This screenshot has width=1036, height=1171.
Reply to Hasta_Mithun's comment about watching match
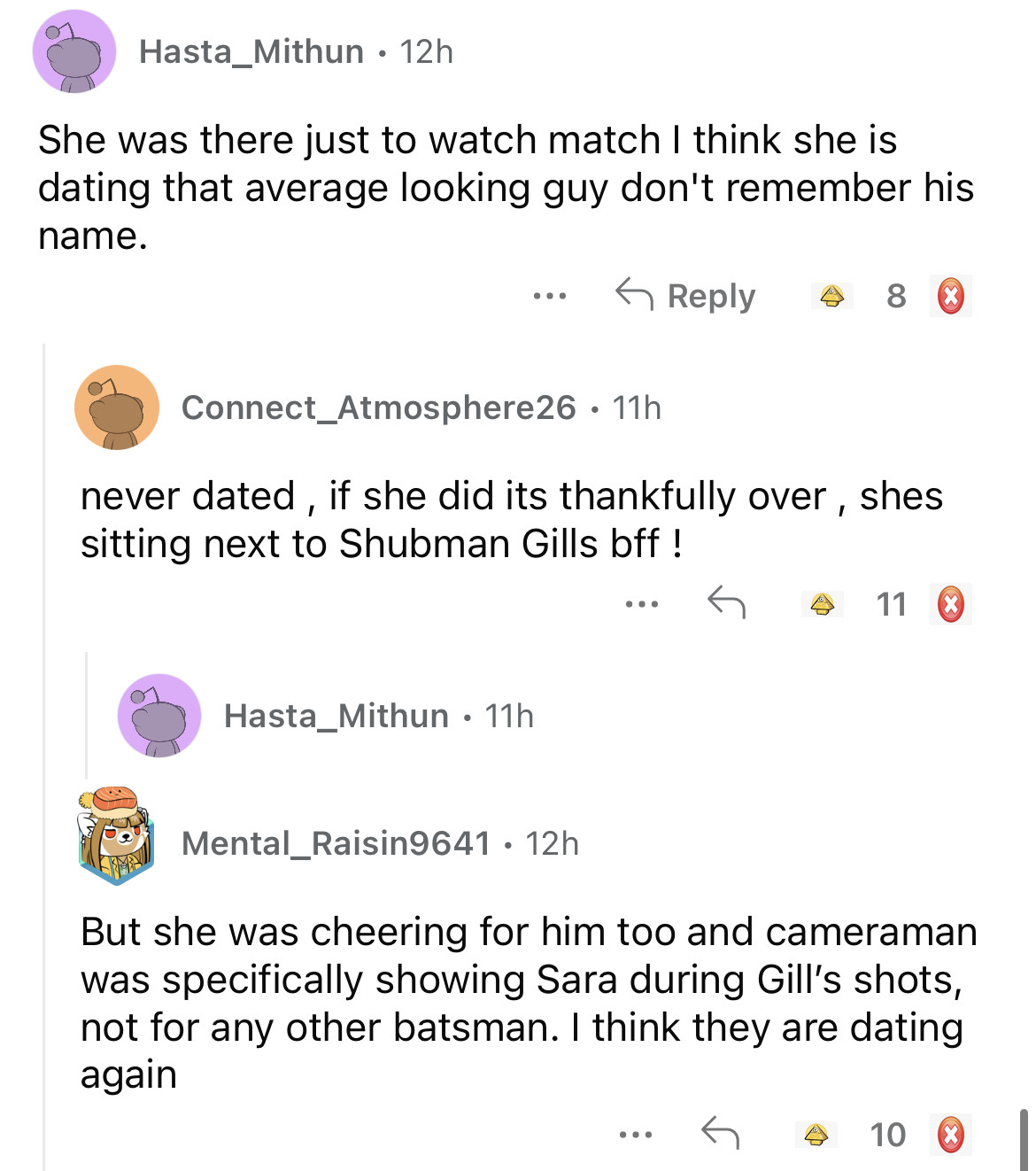point(685,296)
